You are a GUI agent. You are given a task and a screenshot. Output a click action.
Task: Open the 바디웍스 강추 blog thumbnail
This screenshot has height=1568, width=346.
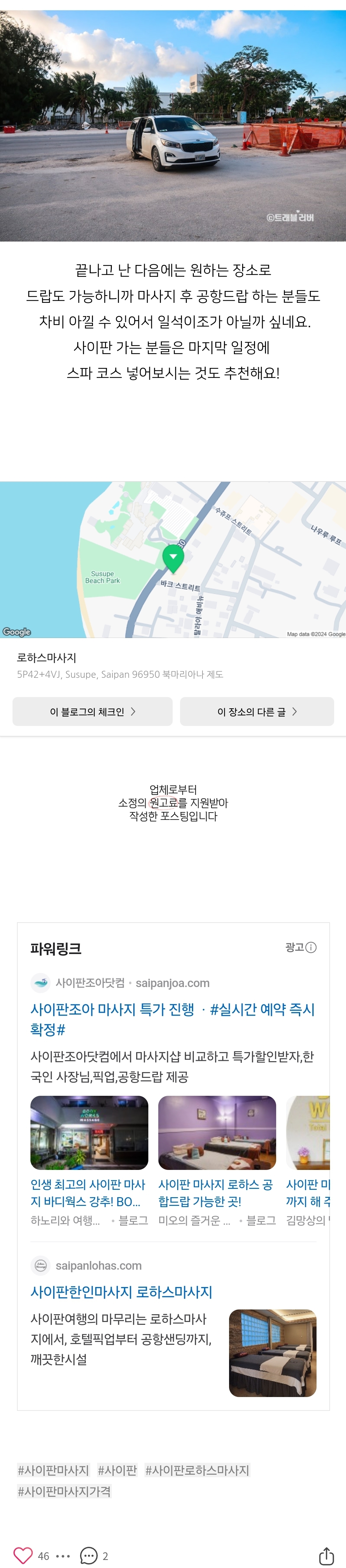pos(89,1133)
